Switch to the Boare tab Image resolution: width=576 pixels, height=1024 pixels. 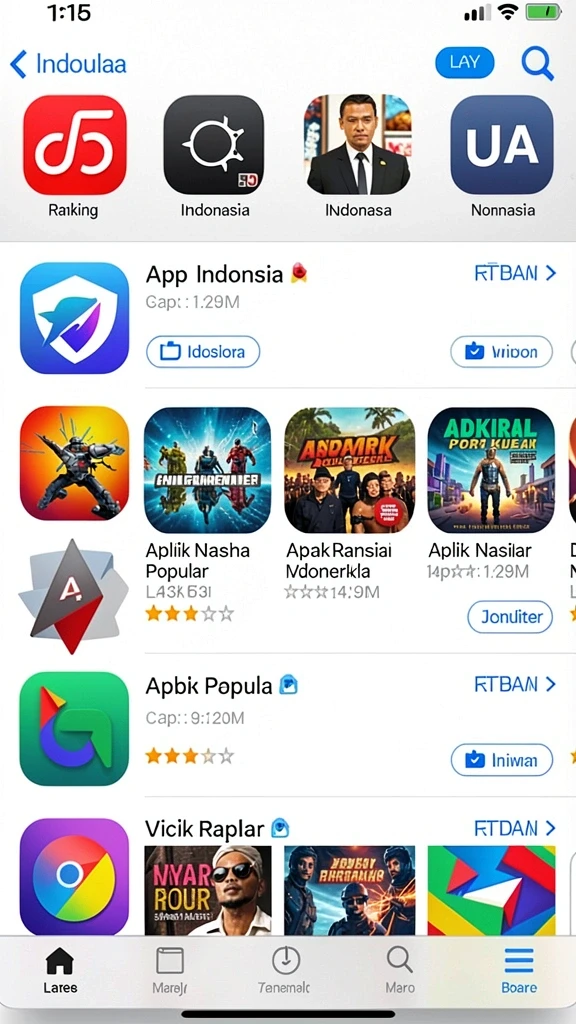(x=519, y=971)
